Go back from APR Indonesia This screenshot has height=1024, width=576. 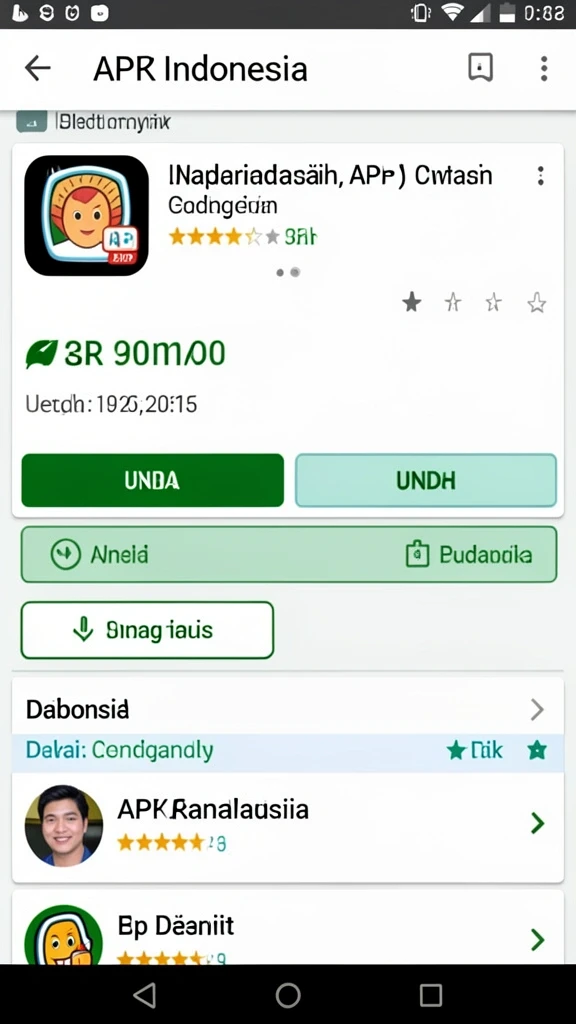point(37,69)
